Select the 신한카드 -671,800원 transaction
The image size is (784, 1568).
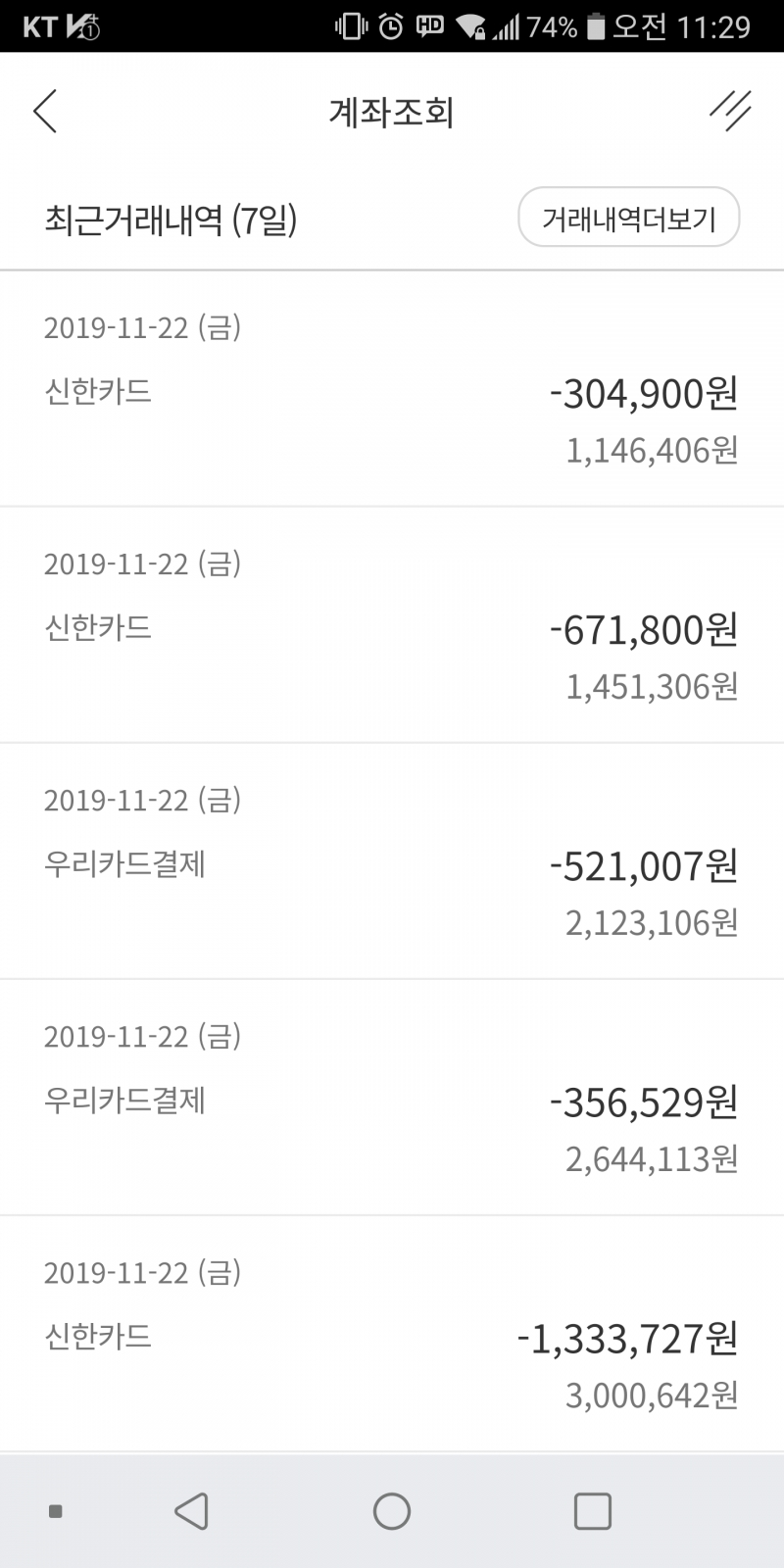pyautogui.click(x=392, y=626)
